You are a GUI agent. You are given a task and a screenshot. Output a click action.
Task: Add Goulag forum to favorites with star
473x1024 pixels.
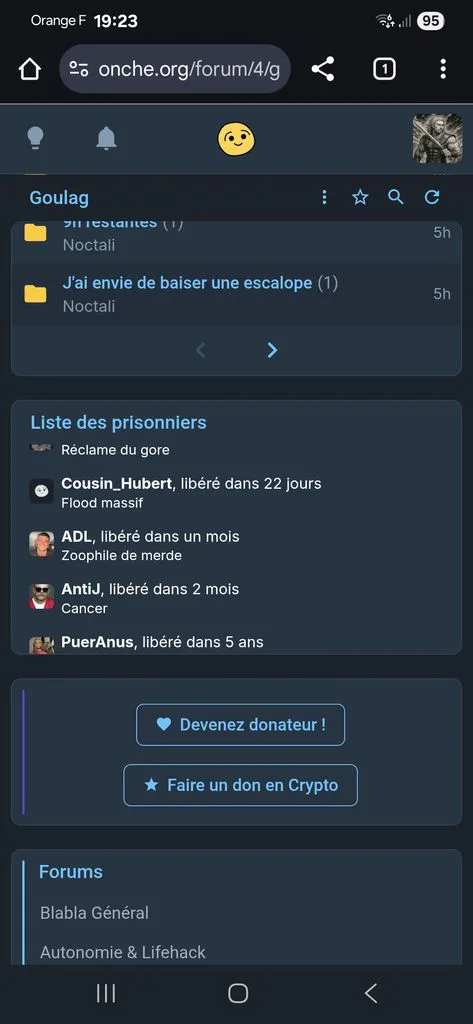[360, 197]
